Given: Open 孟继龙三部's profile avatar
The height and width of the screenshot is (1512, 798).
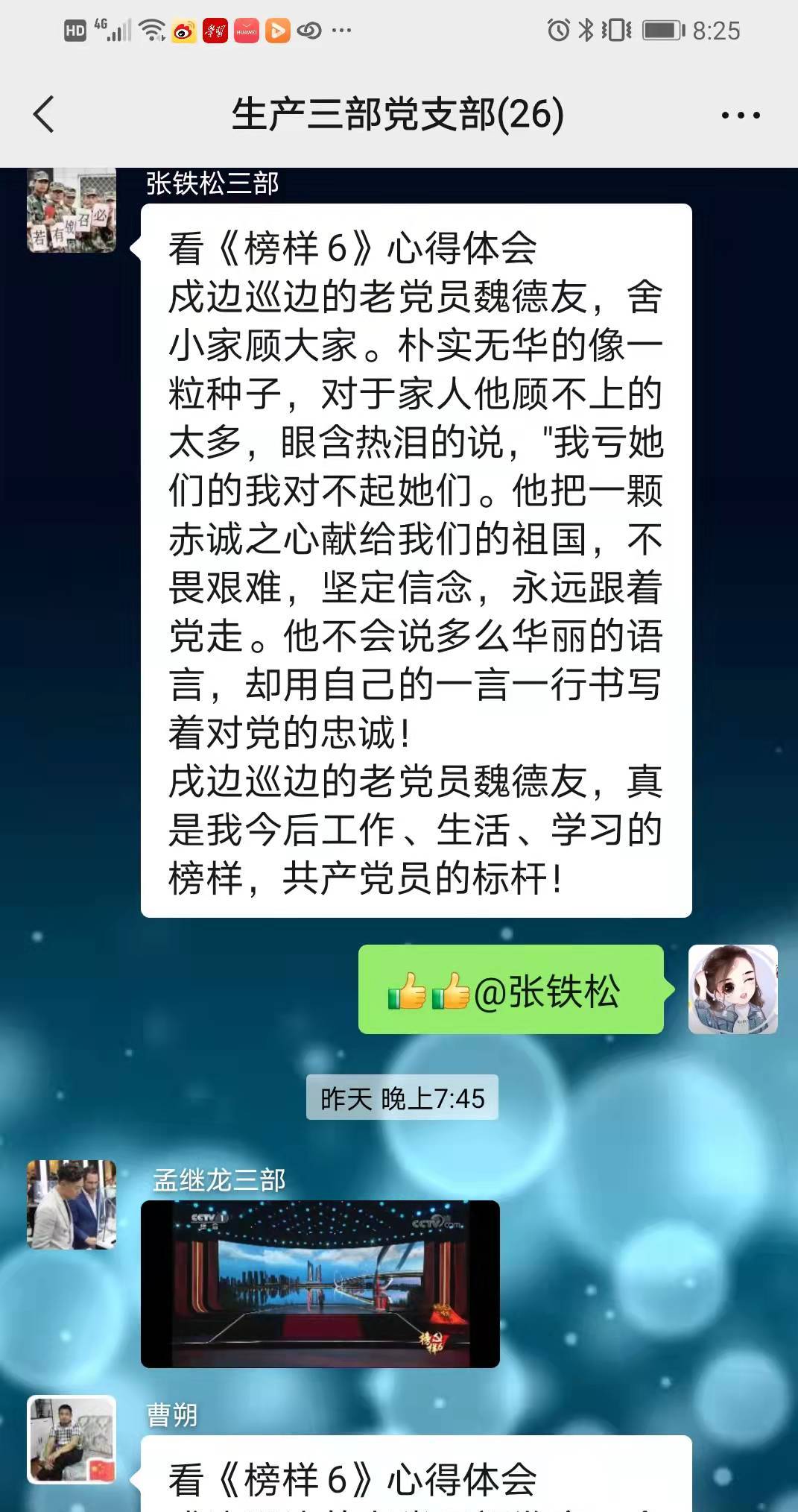Looking at the screenshot, I should pos(72,1204).
